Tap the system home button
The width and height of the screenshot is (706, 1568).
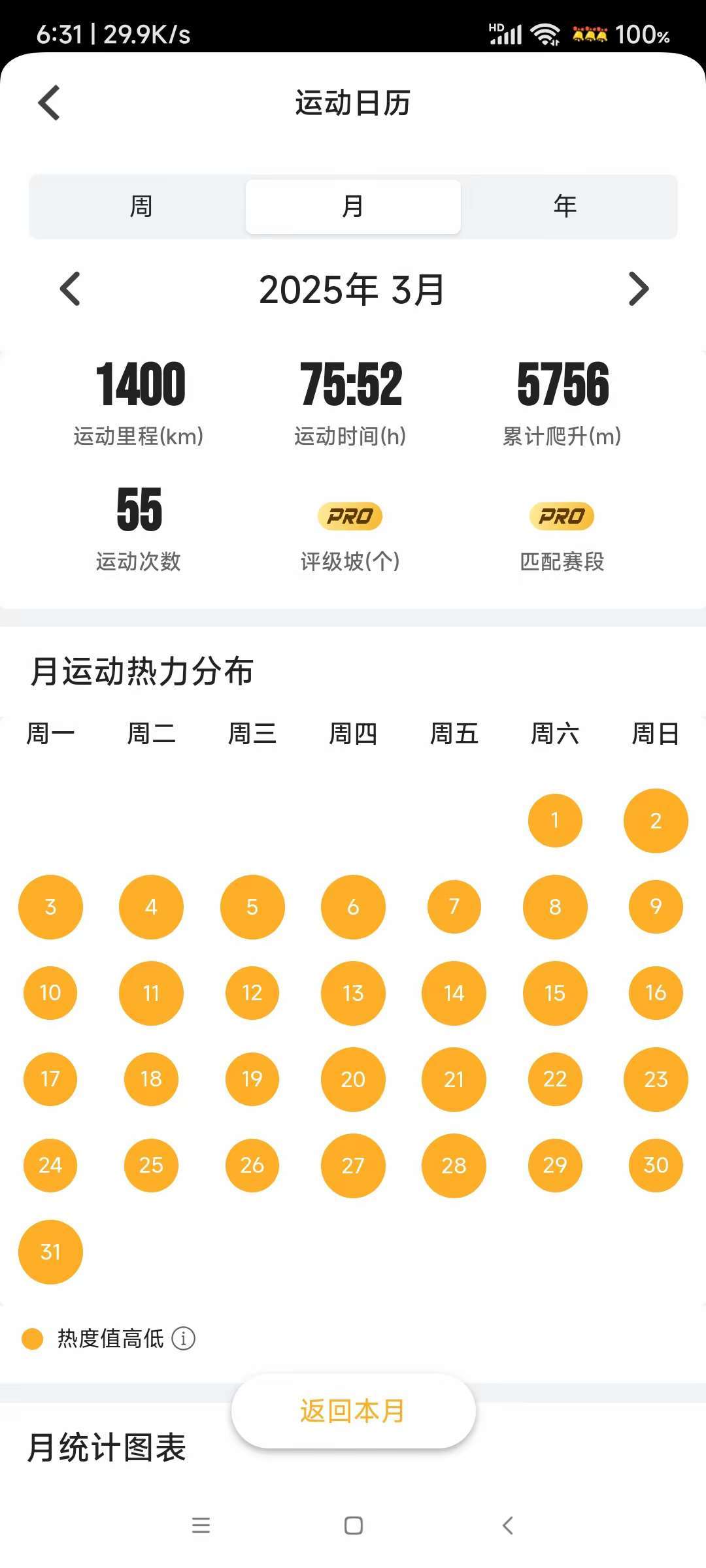[354, 1526]
